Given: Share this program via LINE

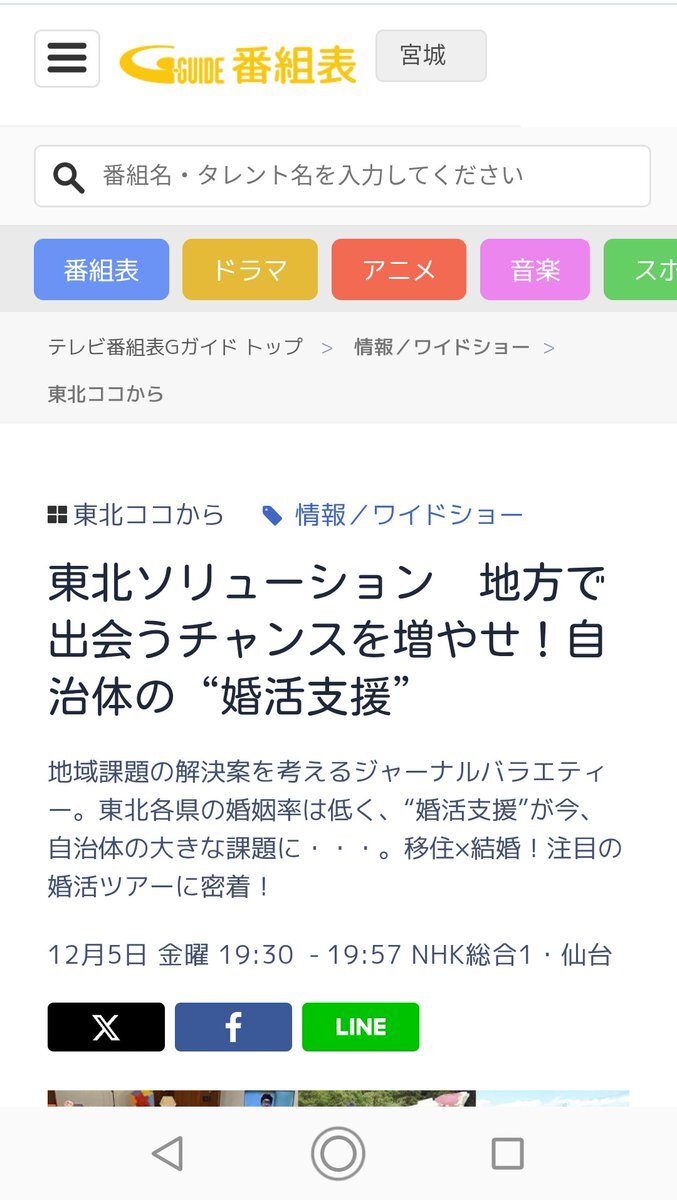Looking at the screenshot, I should pos(361,1027).
